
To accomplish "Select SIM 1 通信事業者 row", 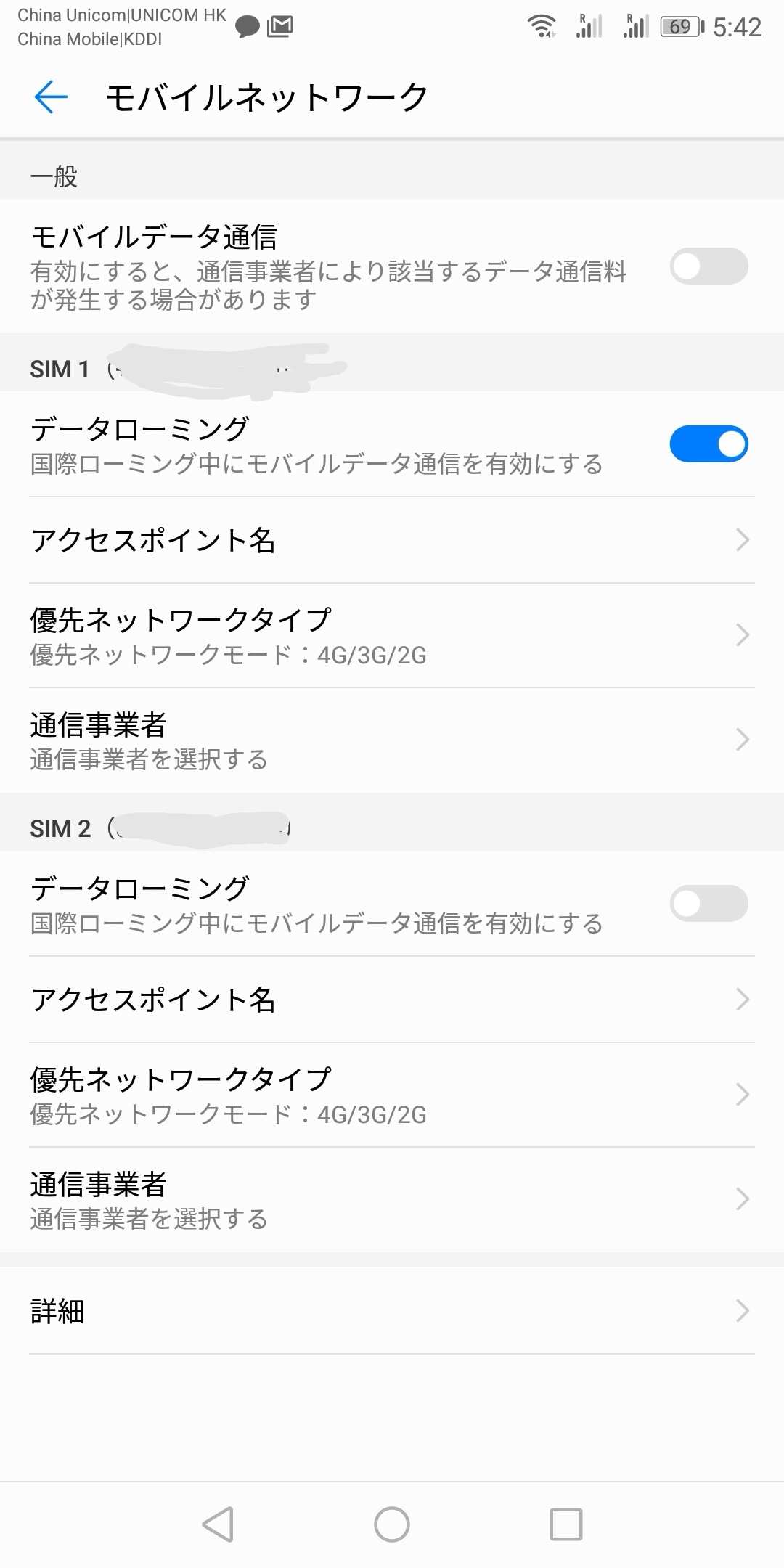I will coord(392,740).
